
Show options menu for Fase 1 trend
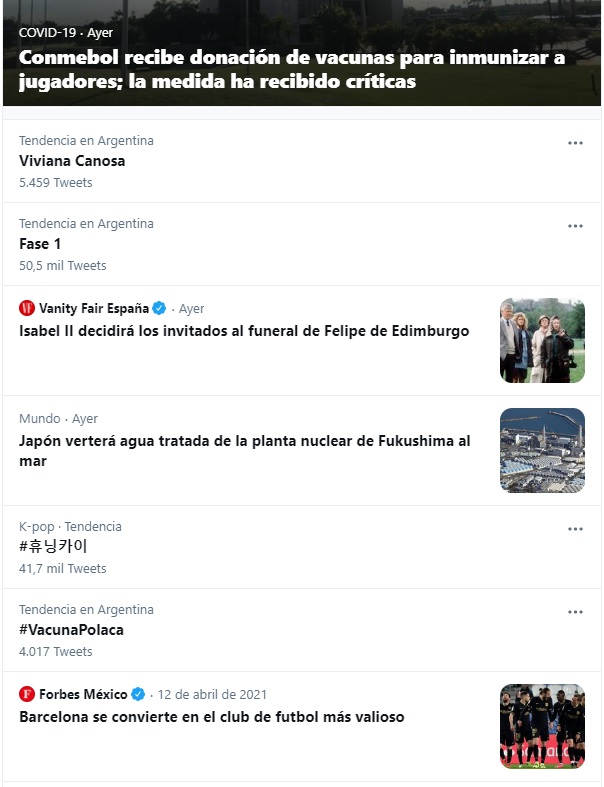(575, 226)
